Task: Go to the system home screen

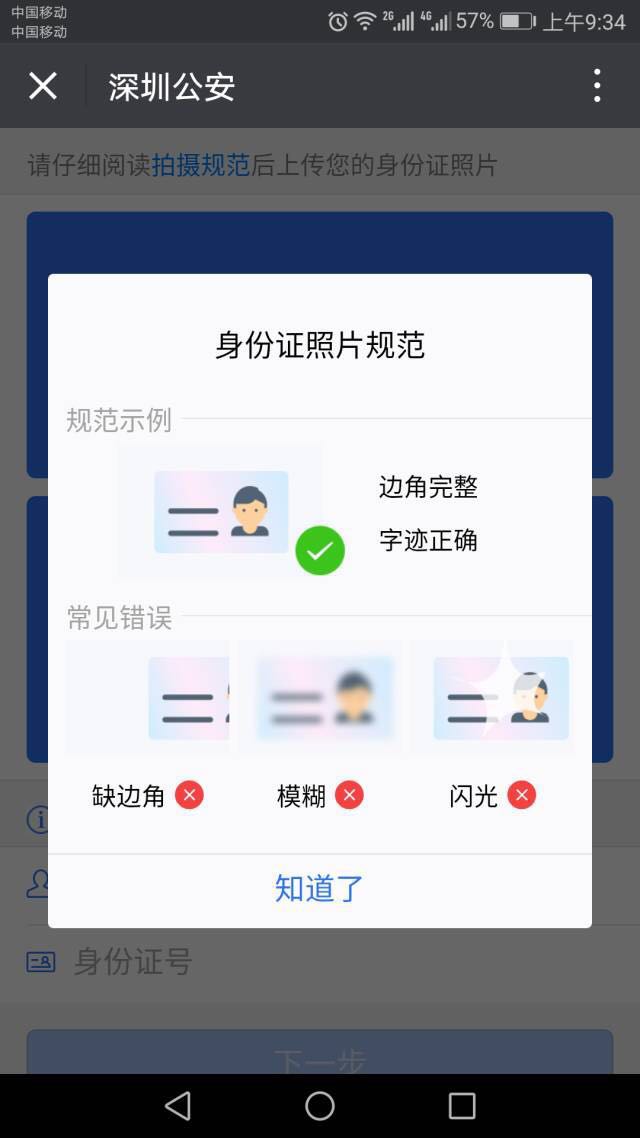Action: coord(319,1106)
